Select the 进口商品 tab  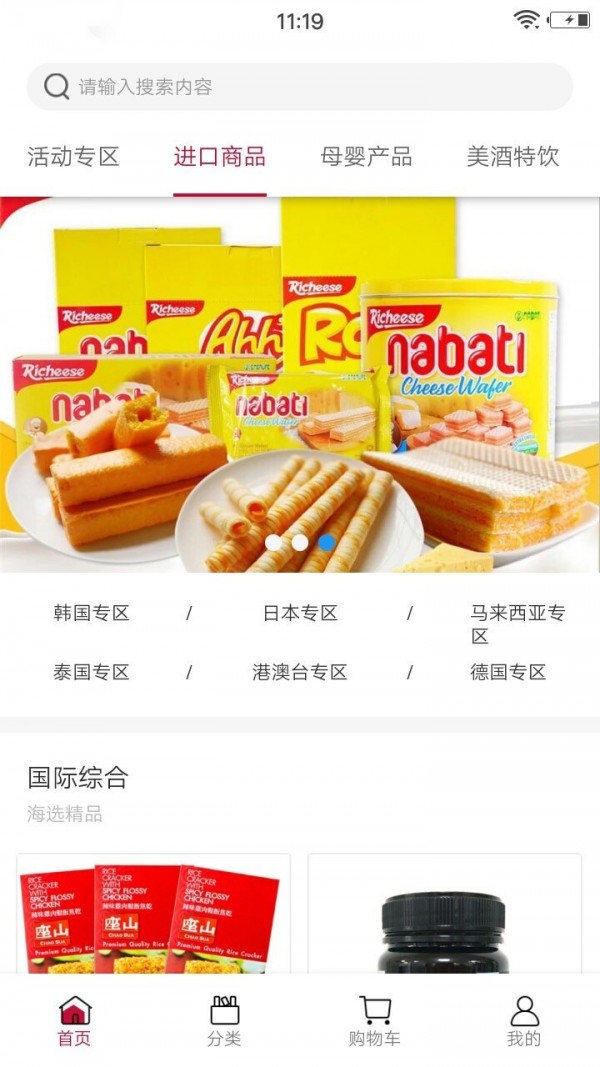[x=220, y=157]
